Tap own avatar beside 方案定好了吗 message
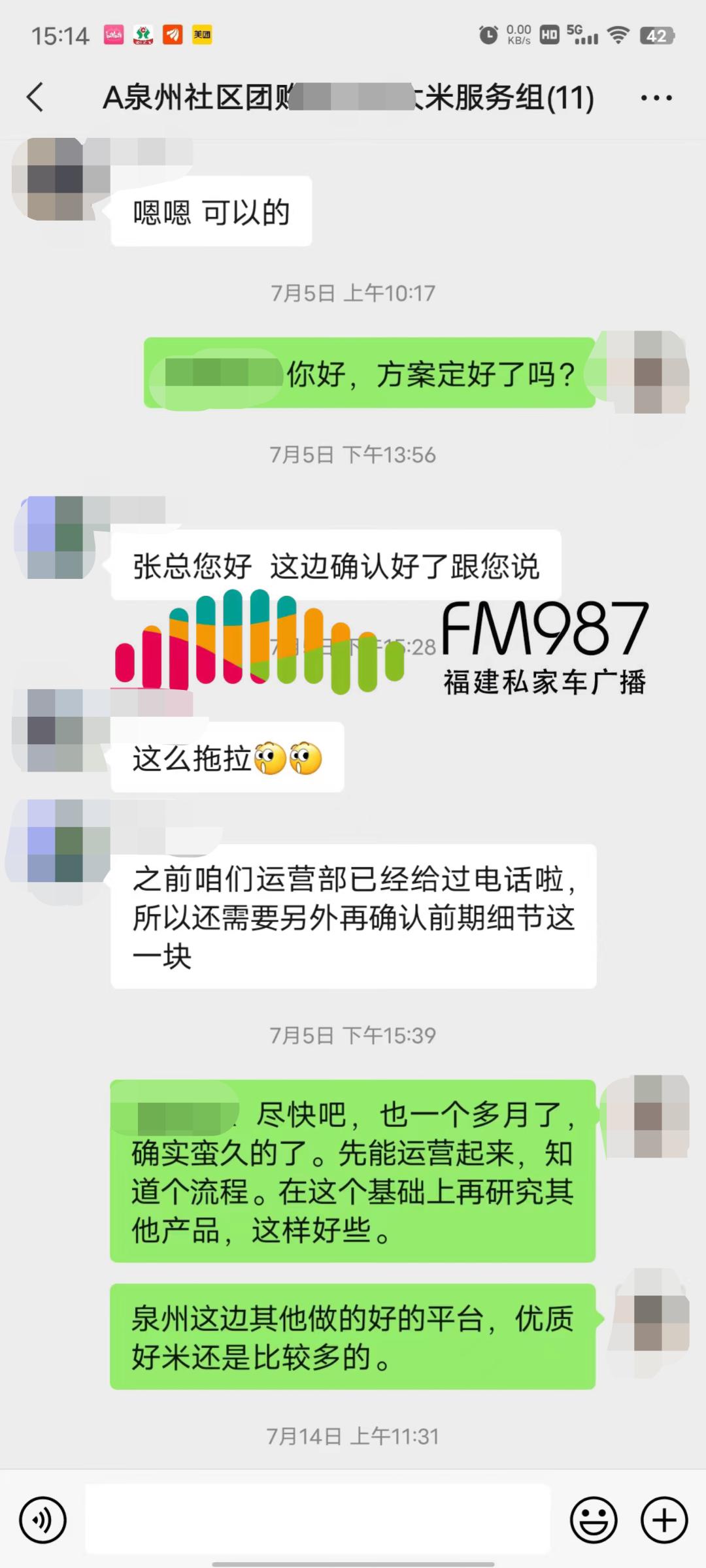 pyautogui.click(x=647, y=372)
